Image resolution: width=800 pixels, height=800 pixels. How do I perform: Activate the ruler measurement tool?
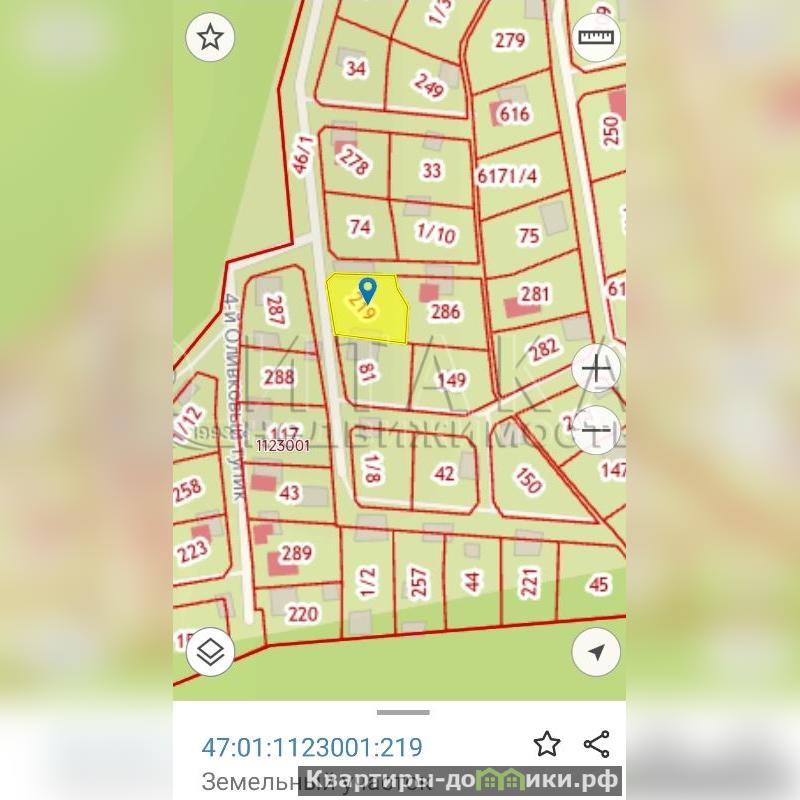point(596,39)
